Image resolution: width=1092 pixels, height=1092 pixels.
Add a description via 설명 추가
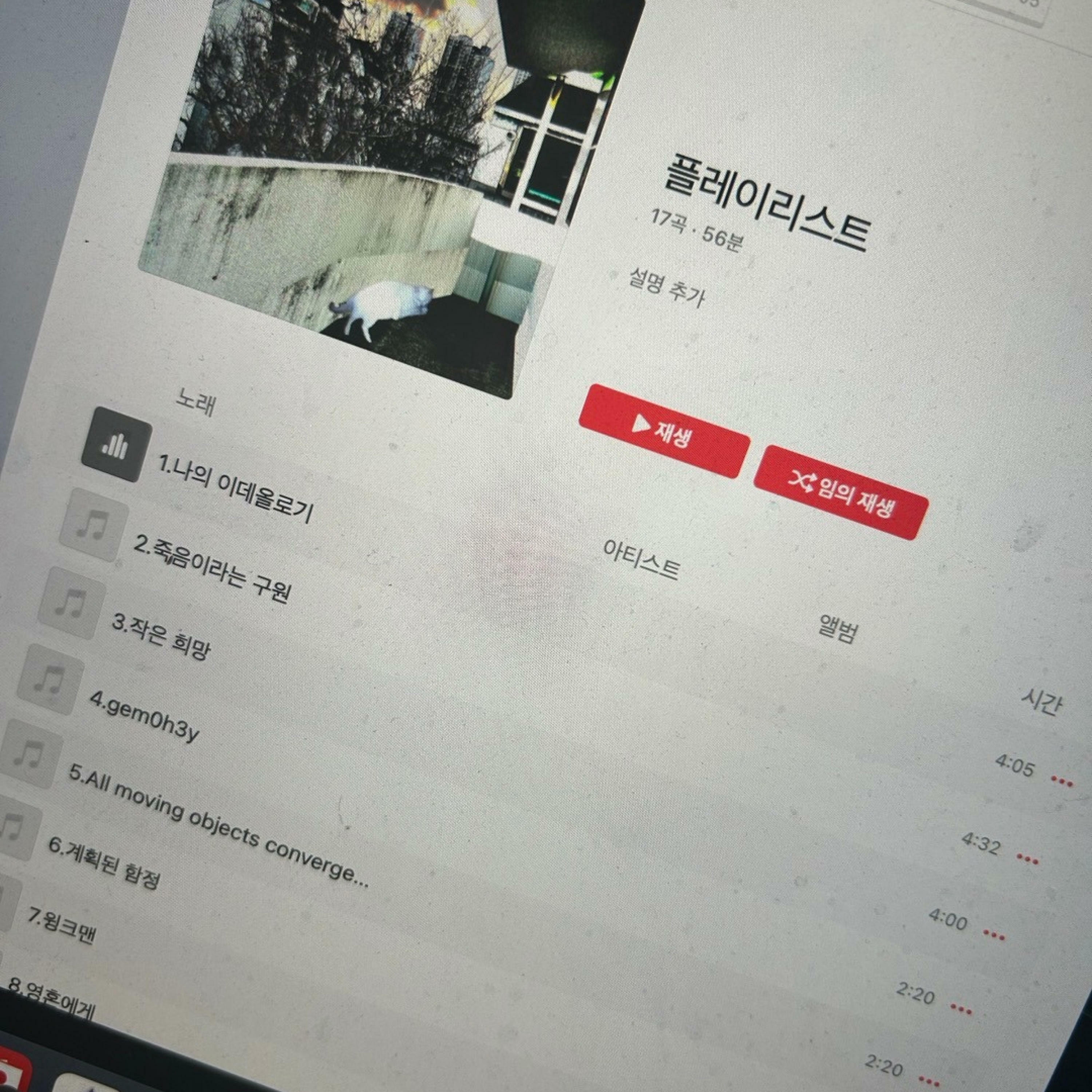tap(666, 288)
